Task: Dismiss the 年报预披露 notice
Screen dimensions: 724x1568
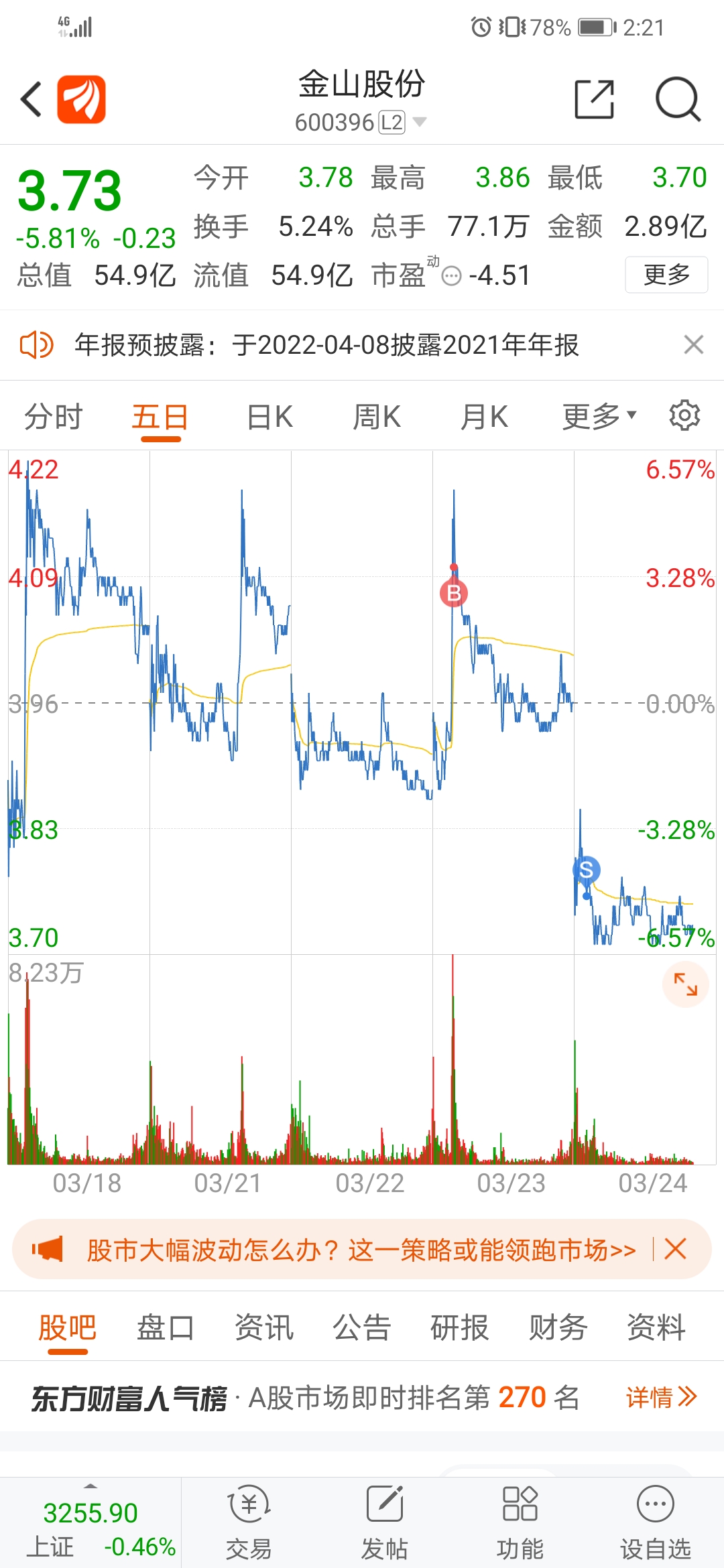Action: 693,344
